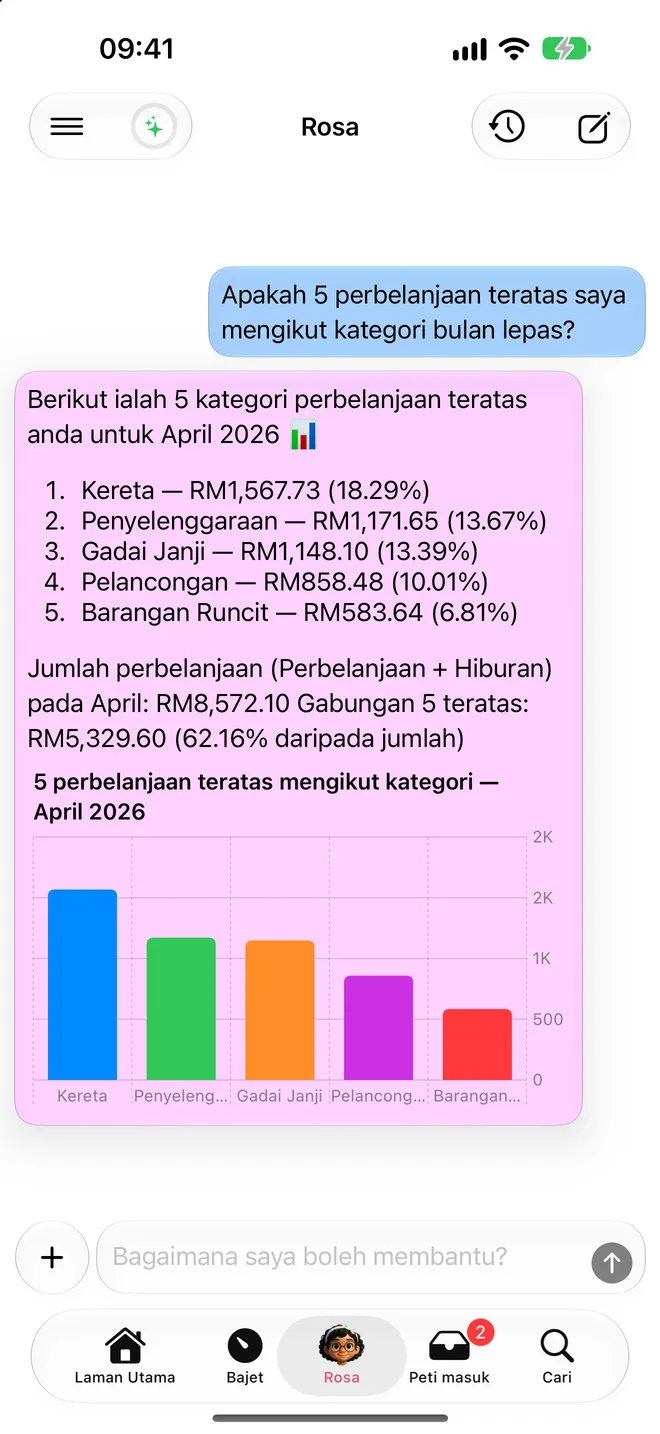Open chat history clock icon

(507, 127)
